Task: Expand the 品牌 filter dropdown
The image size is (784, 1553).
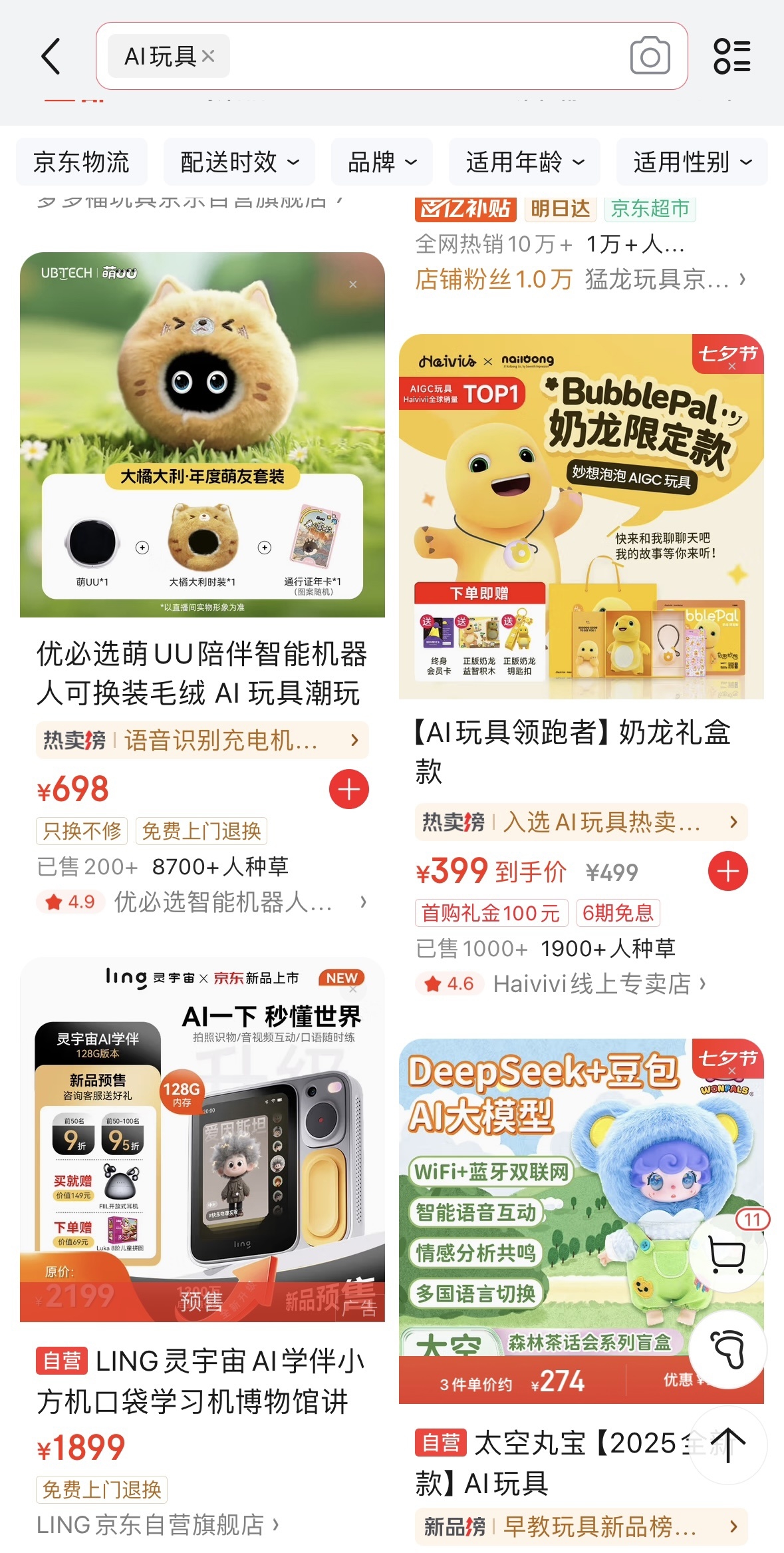Action: [382, 162]
